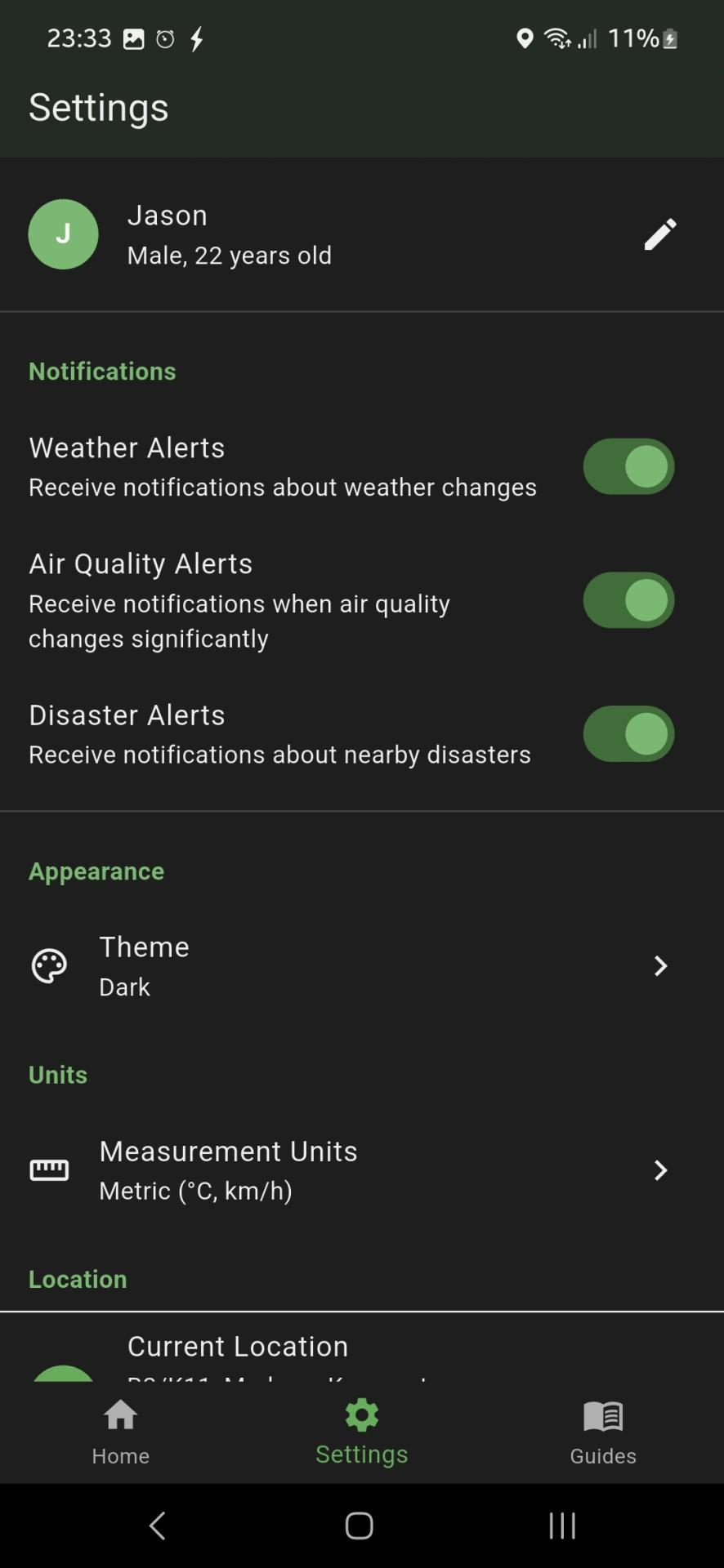Tap the system back button
Viewport: 724px width, 1568px height.
158,1525
